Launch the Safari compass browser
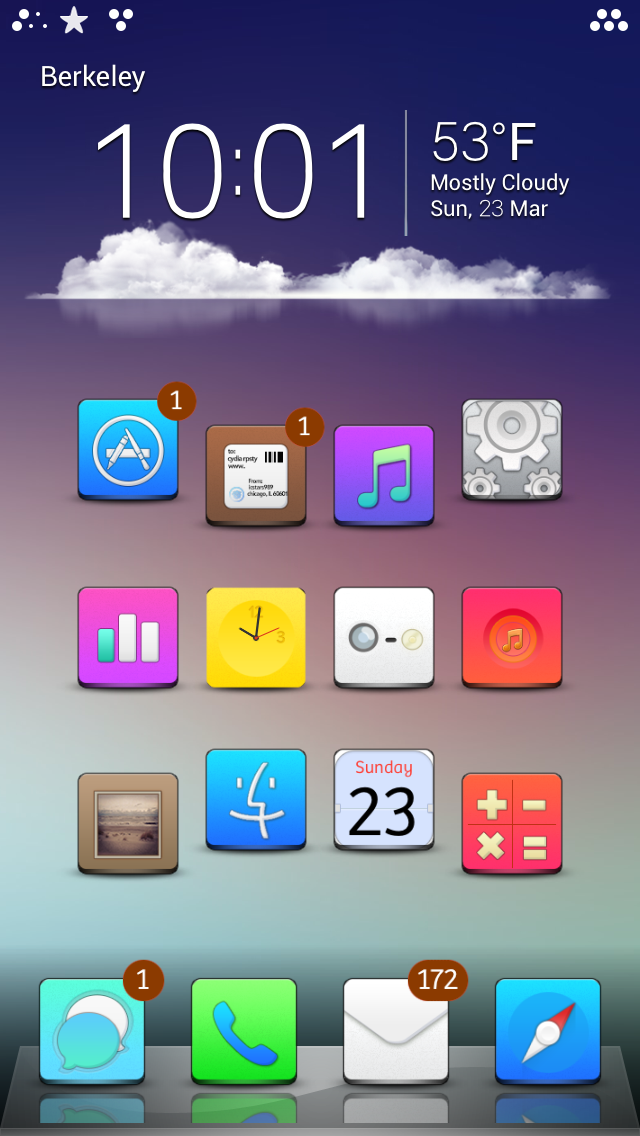 pyautogui.click(x=548, y=1032)
